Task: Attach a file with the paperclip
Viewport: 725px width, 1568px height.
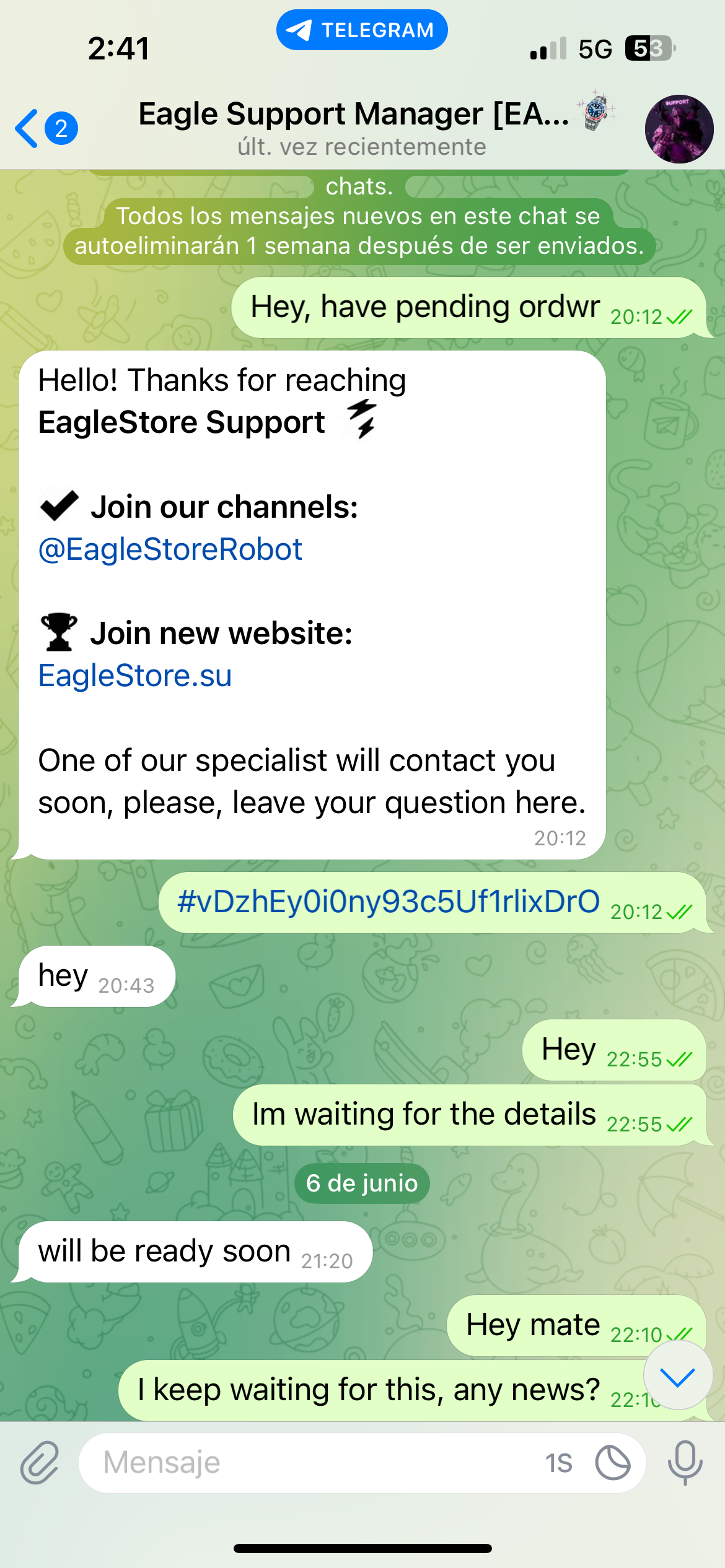Action: pyautogui.click(x=39, y=1463)
